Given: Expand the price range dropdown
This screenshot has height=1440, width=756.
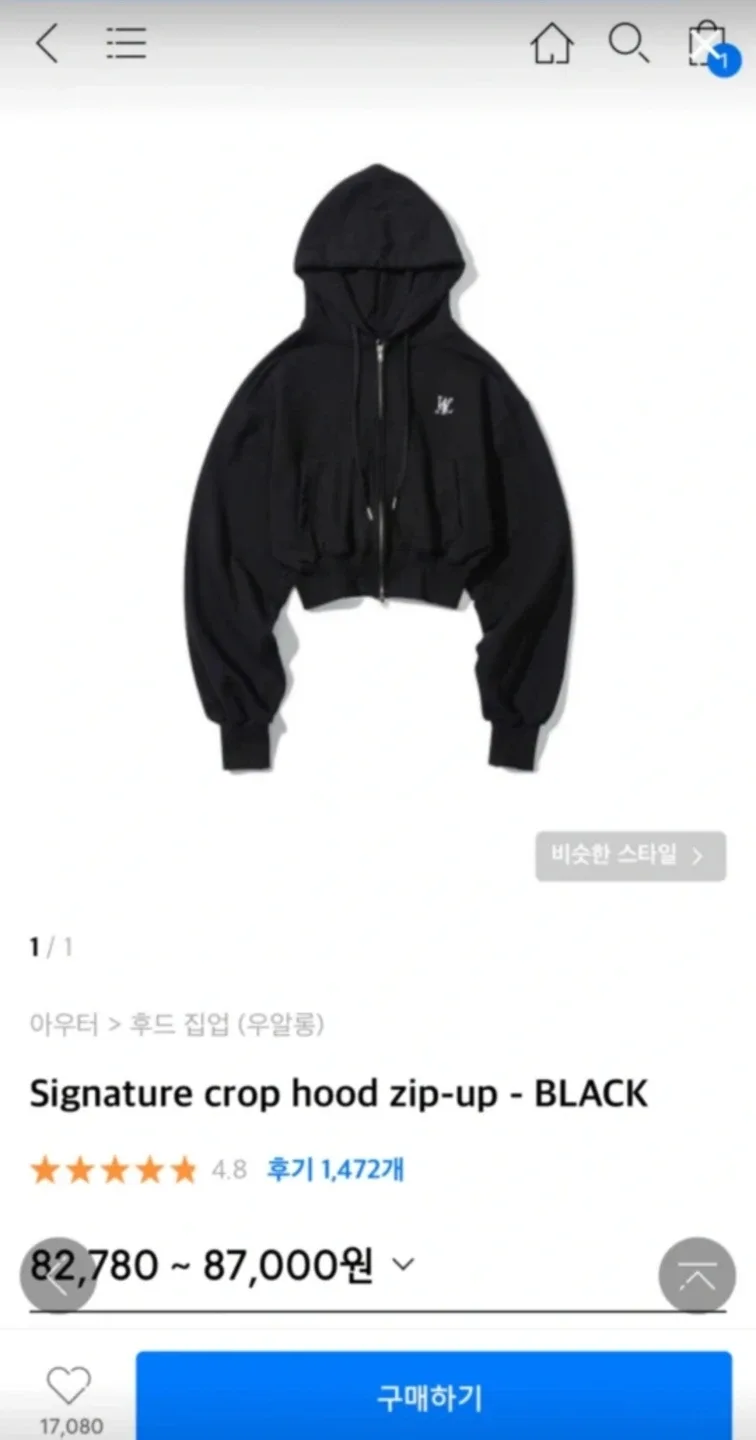Looking at the screenshot, I should point(403,1265).
